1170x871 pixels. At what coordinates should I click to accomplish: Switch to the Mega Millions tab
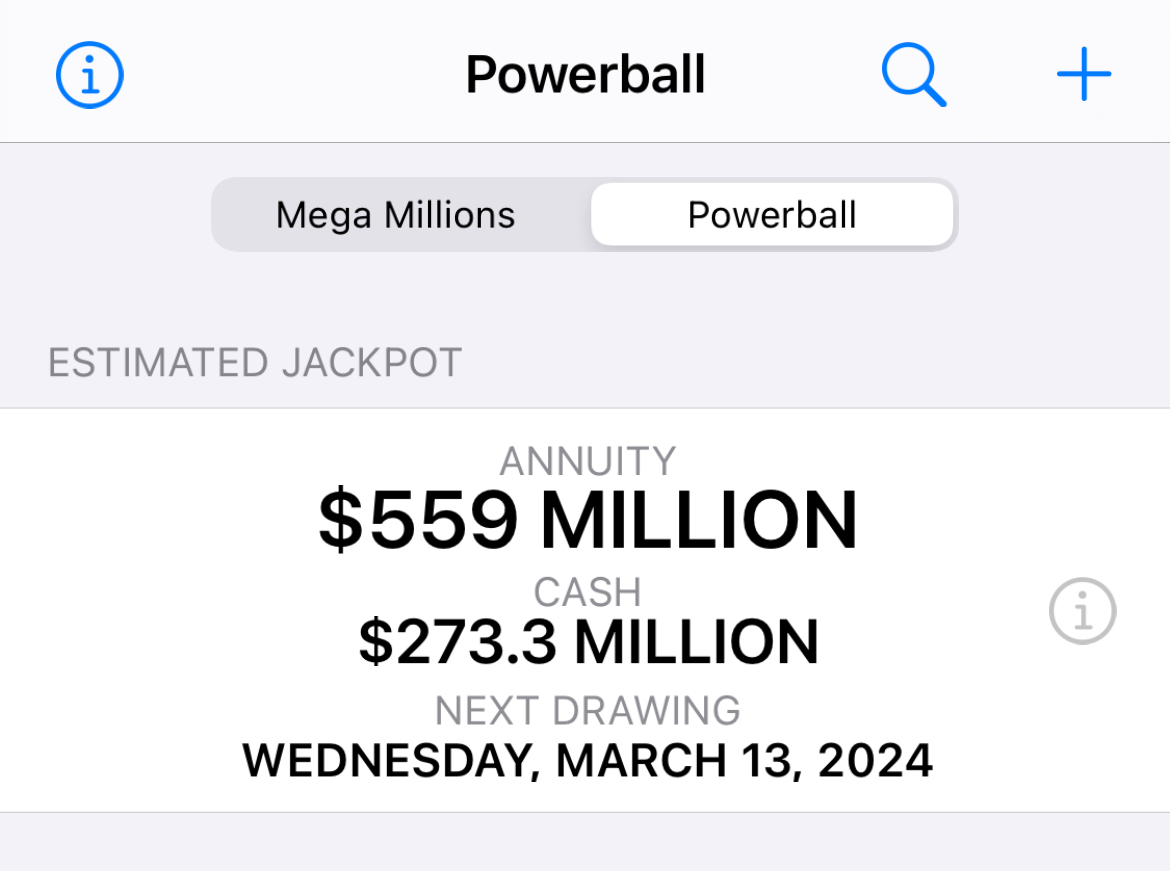point(396,215)
